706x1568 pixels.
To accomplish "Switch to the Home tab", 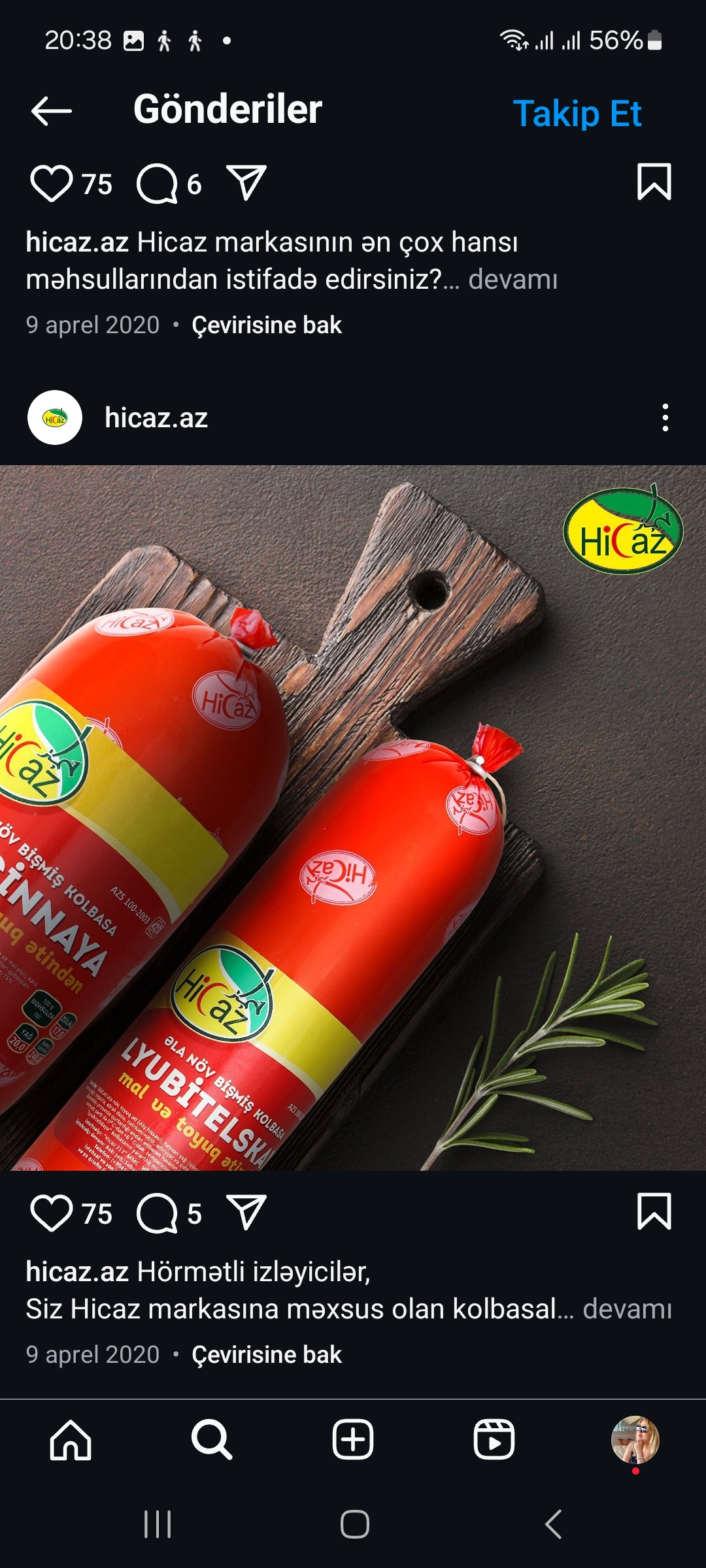I will click(71, 1440).
